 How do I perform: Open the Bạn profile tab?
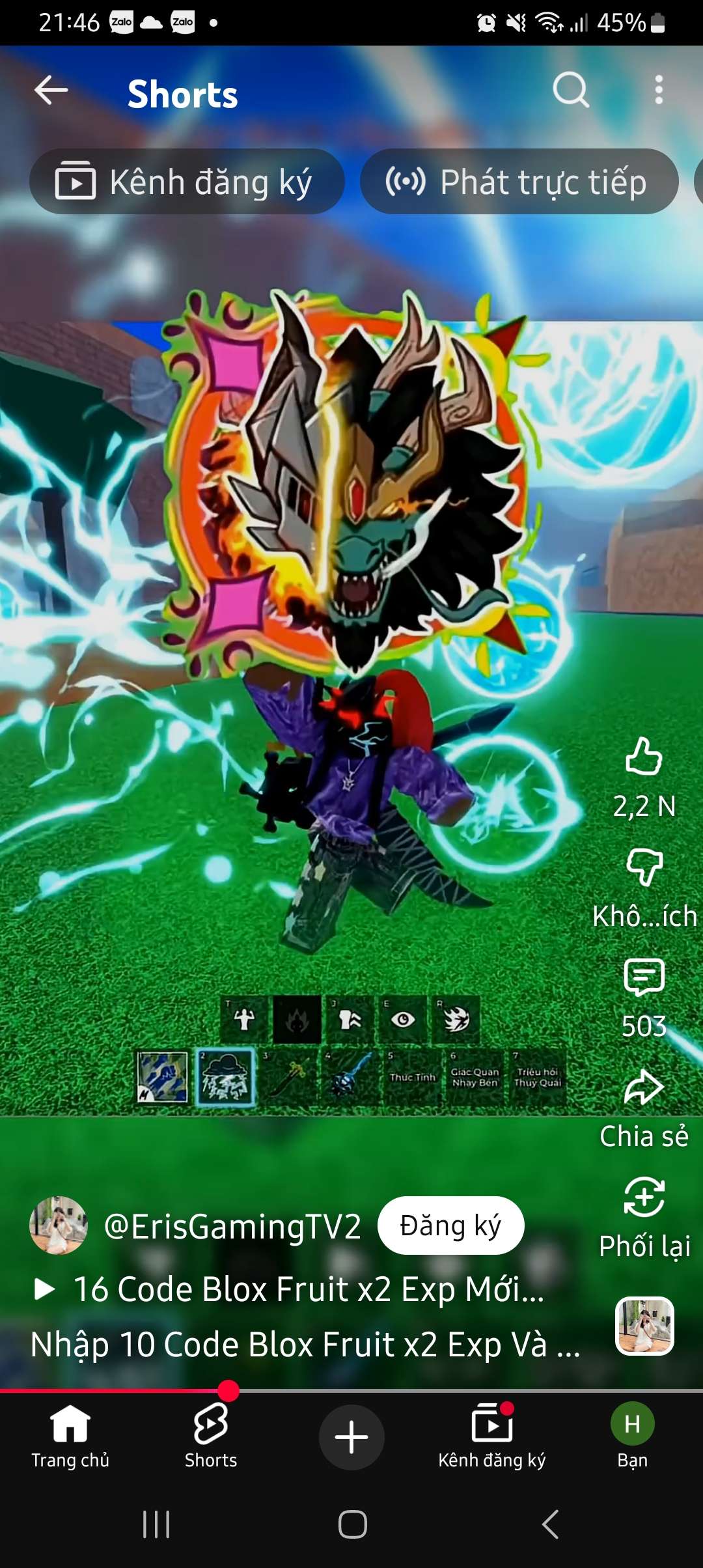pos(632,1436)
